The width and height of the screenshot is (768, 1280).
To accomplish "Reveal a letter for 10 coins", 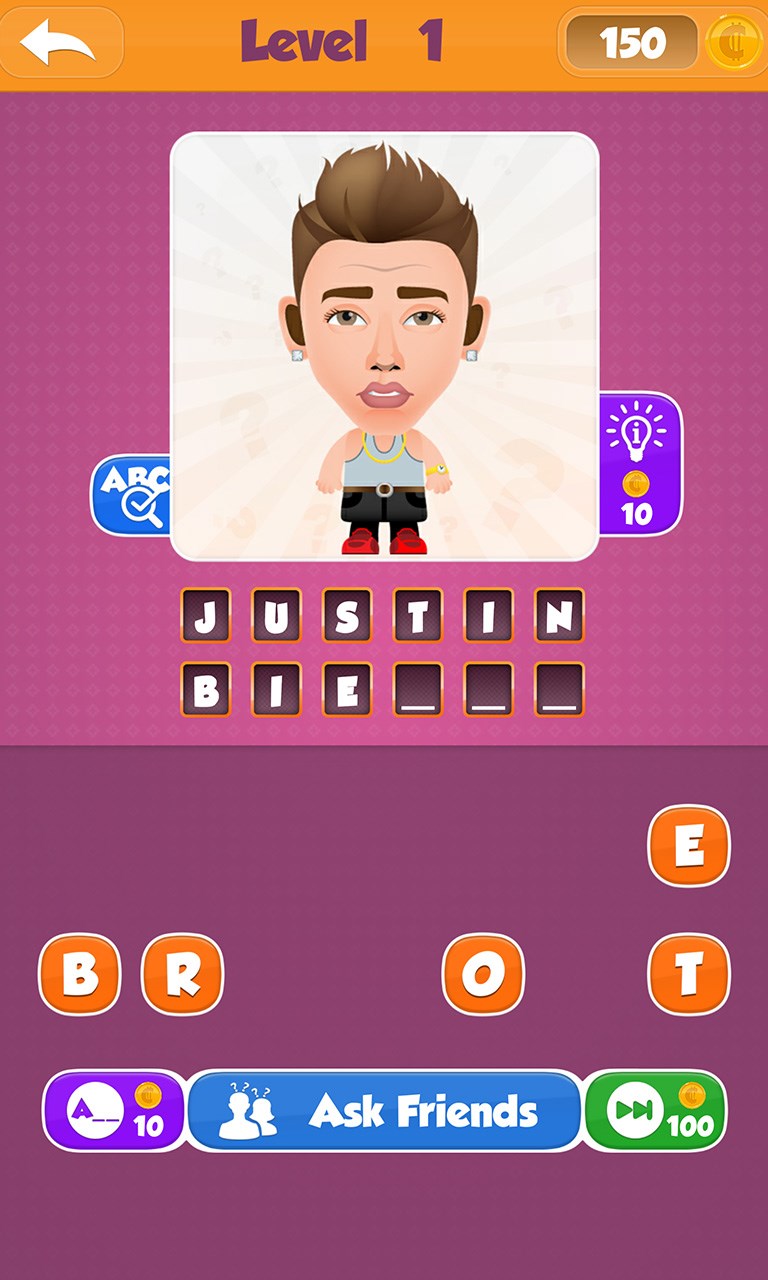I will pyautogui.click(x=114, y=1110).
